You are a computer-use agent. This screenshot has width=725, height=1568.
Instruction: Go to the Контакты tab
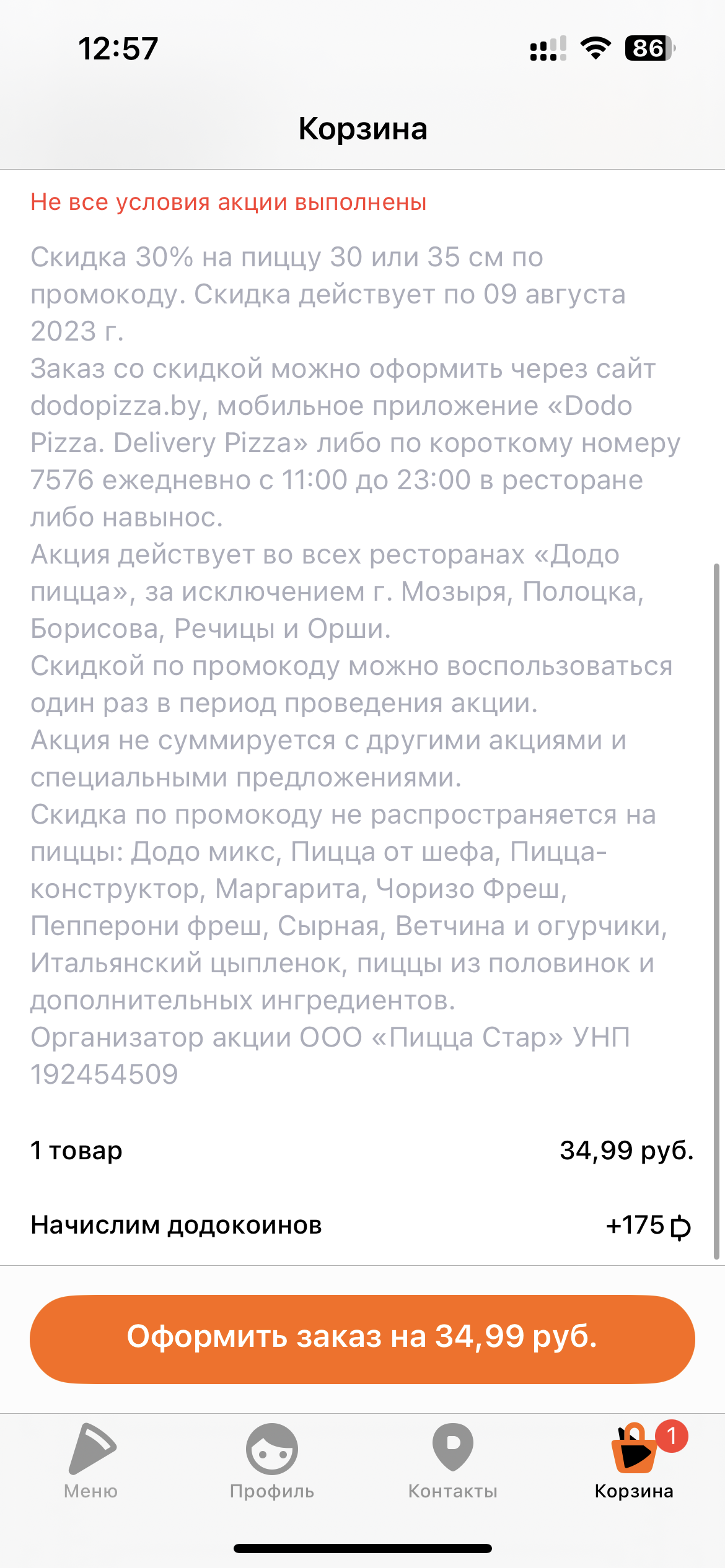click(x=452, y=1461)
